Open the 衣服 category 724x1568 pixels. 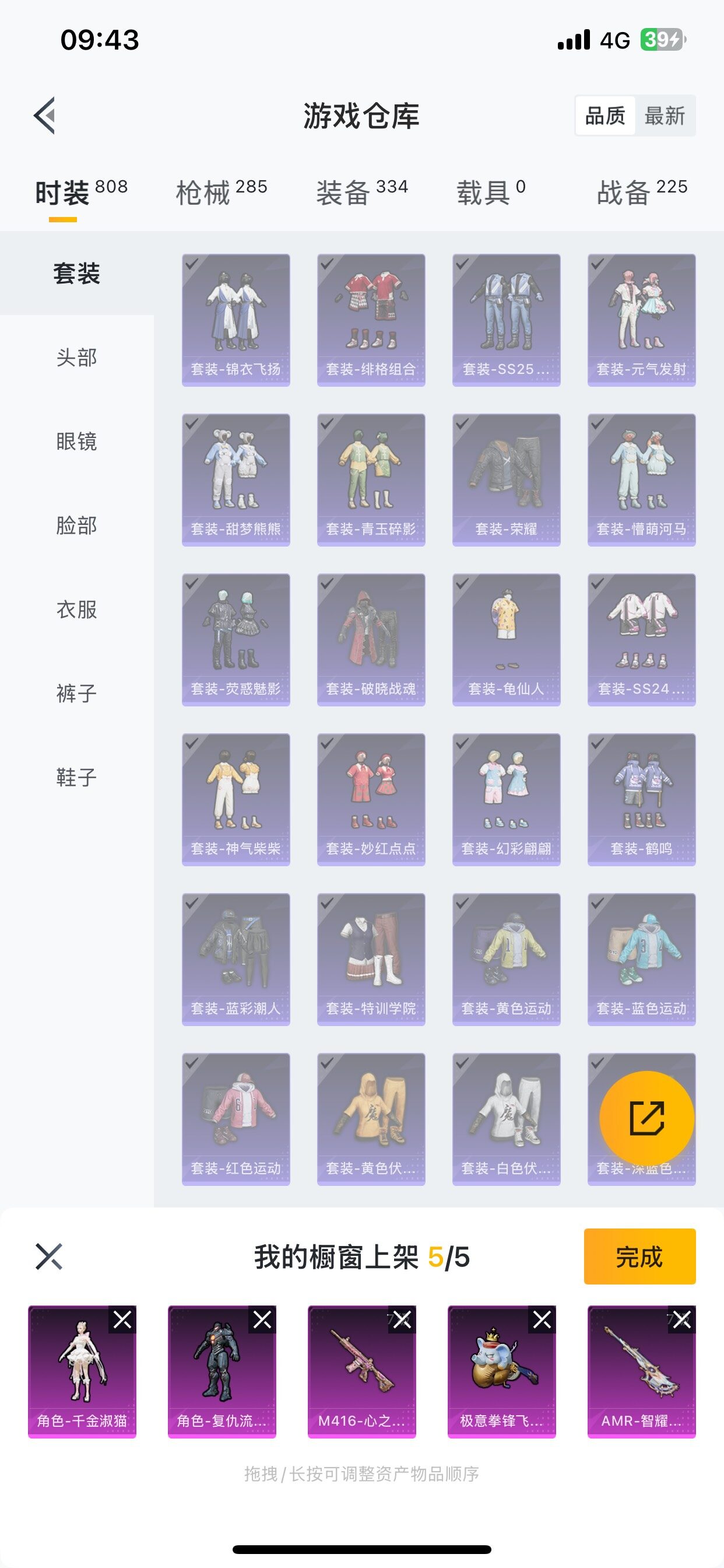click(x=77, y=610)
